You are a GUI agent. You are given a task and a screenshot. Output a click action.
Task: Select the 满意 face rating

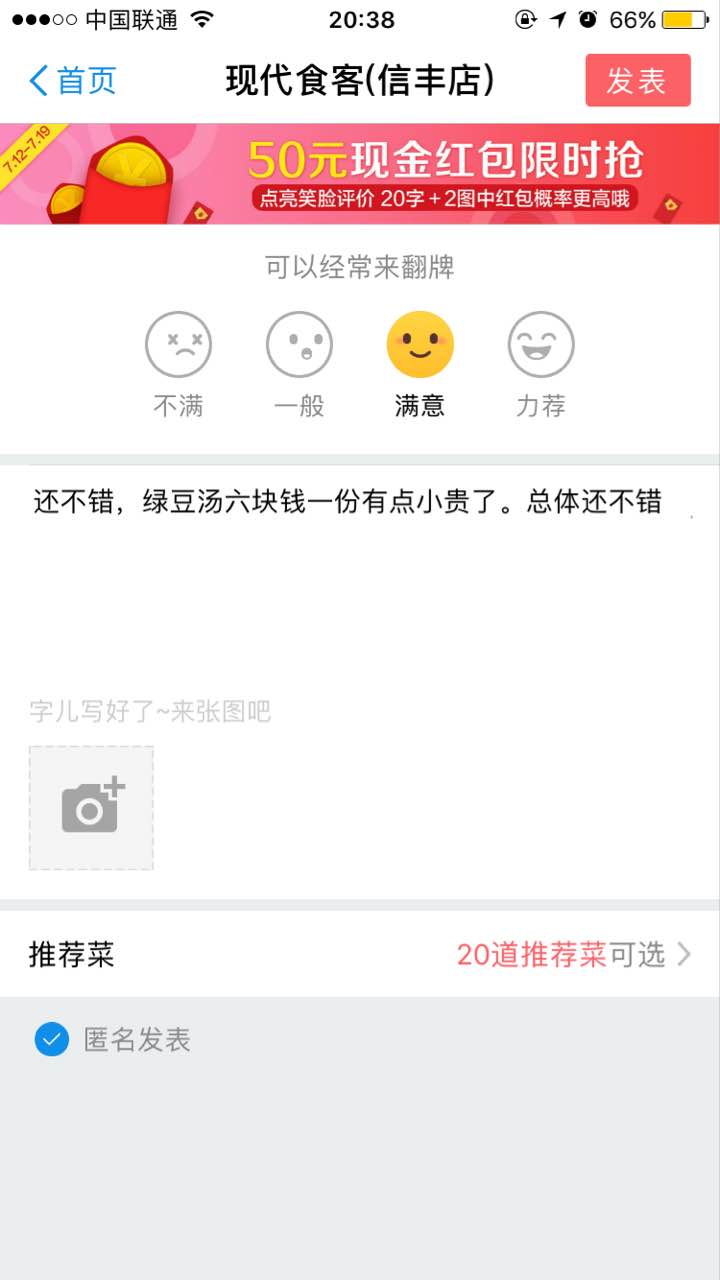point(420,345)
